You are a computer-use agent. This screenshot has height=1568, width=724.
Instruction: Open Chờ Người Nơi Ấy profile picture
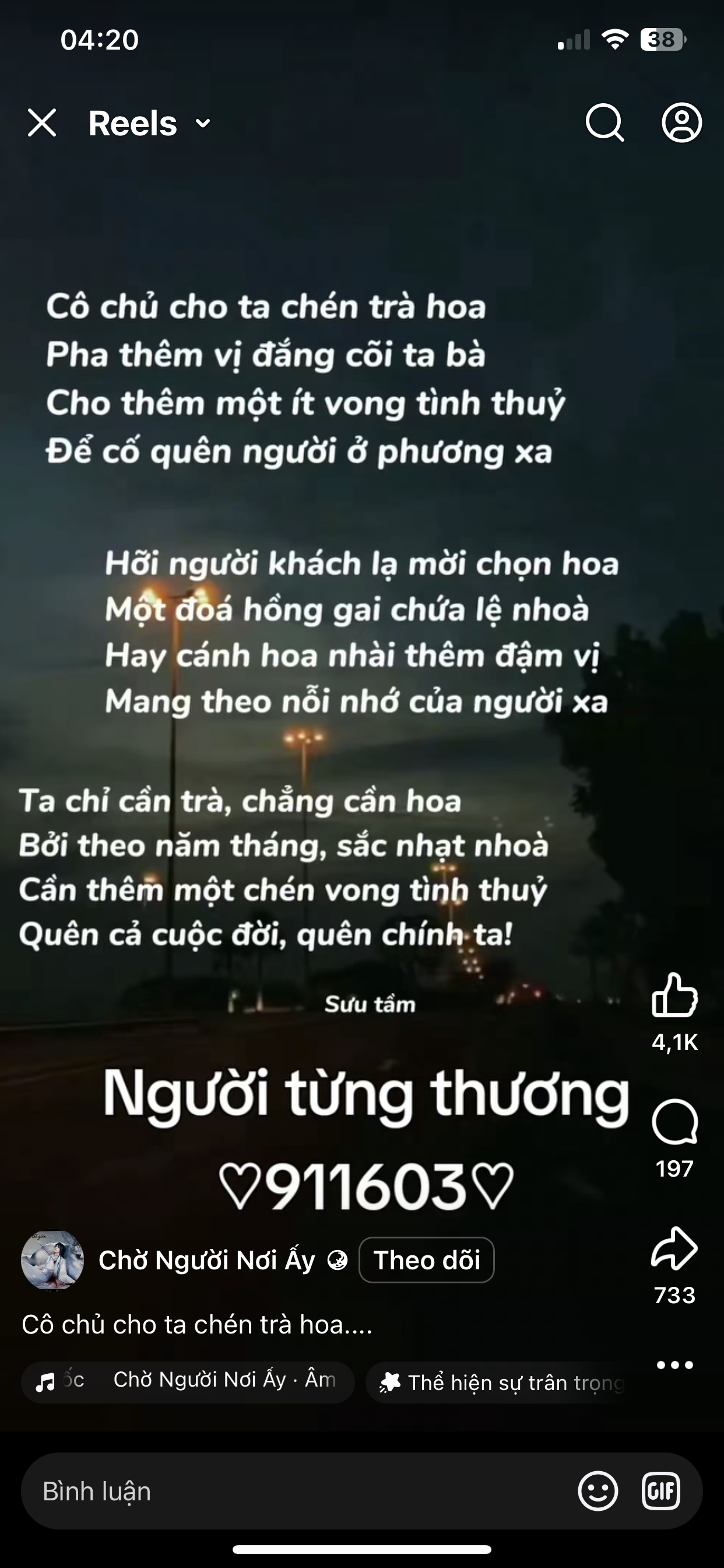[52, 1260]
